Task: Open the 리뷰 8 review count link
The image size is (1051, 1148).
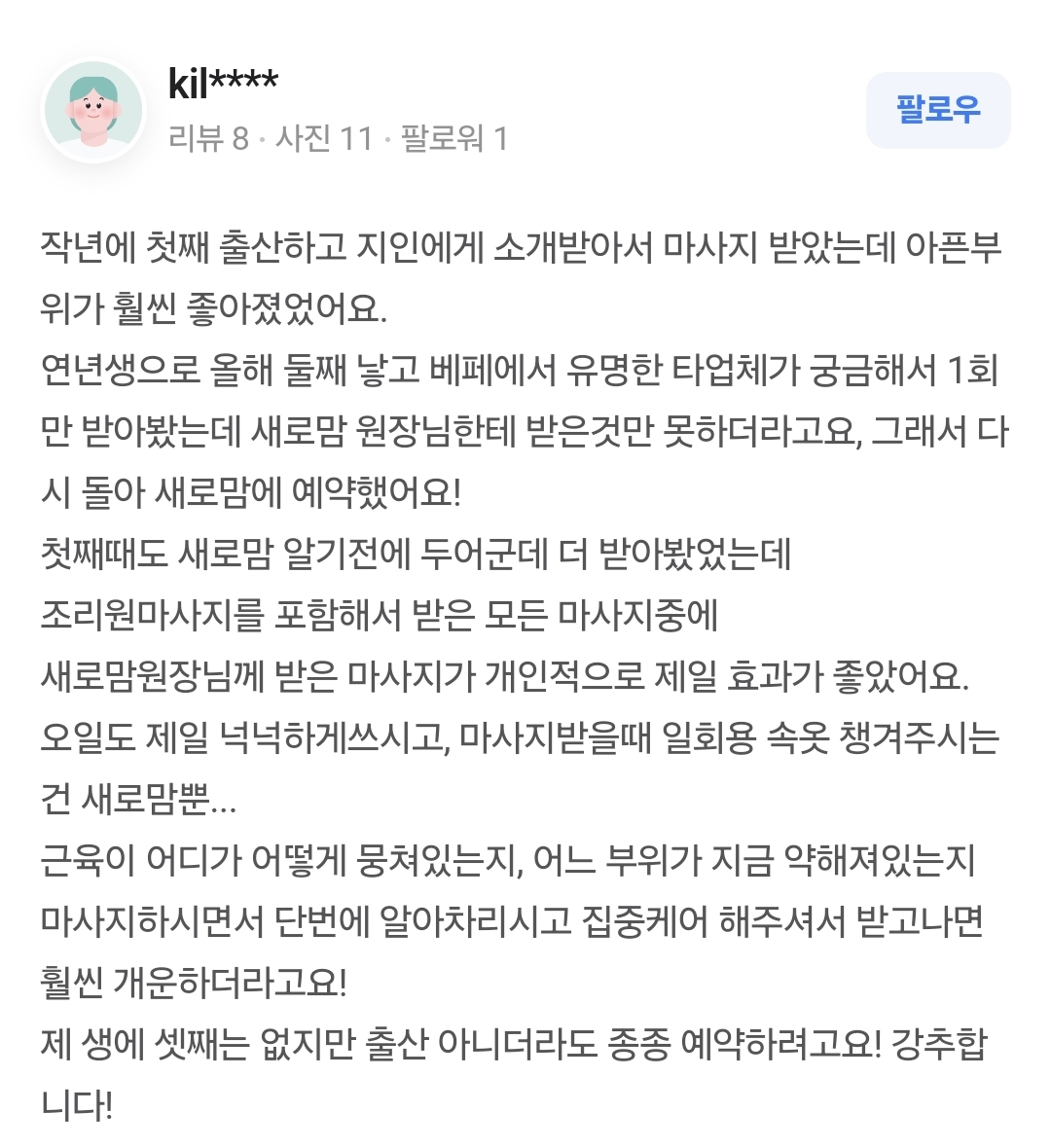Action: pos(206,141)
